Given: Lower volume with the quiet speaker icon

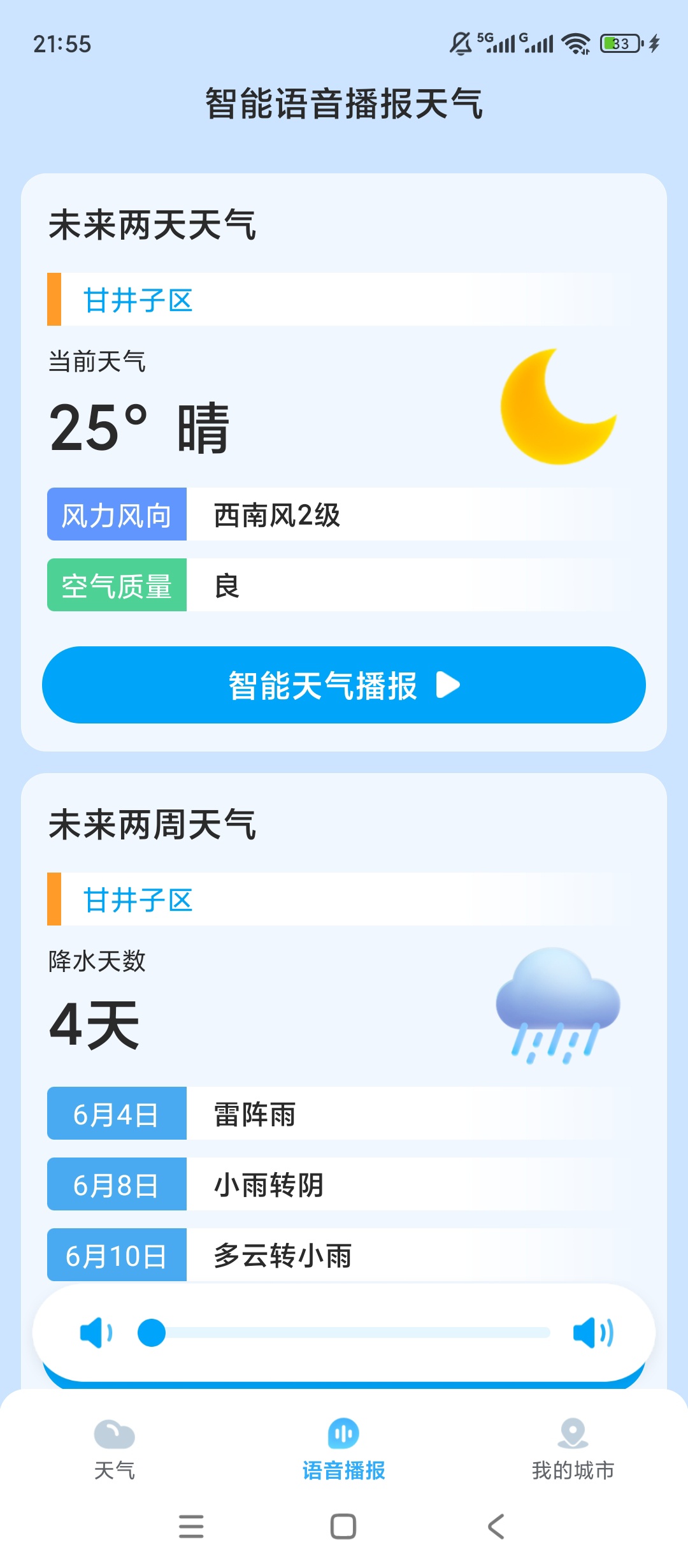Looking at the screenshot, I should [96, 1333].
